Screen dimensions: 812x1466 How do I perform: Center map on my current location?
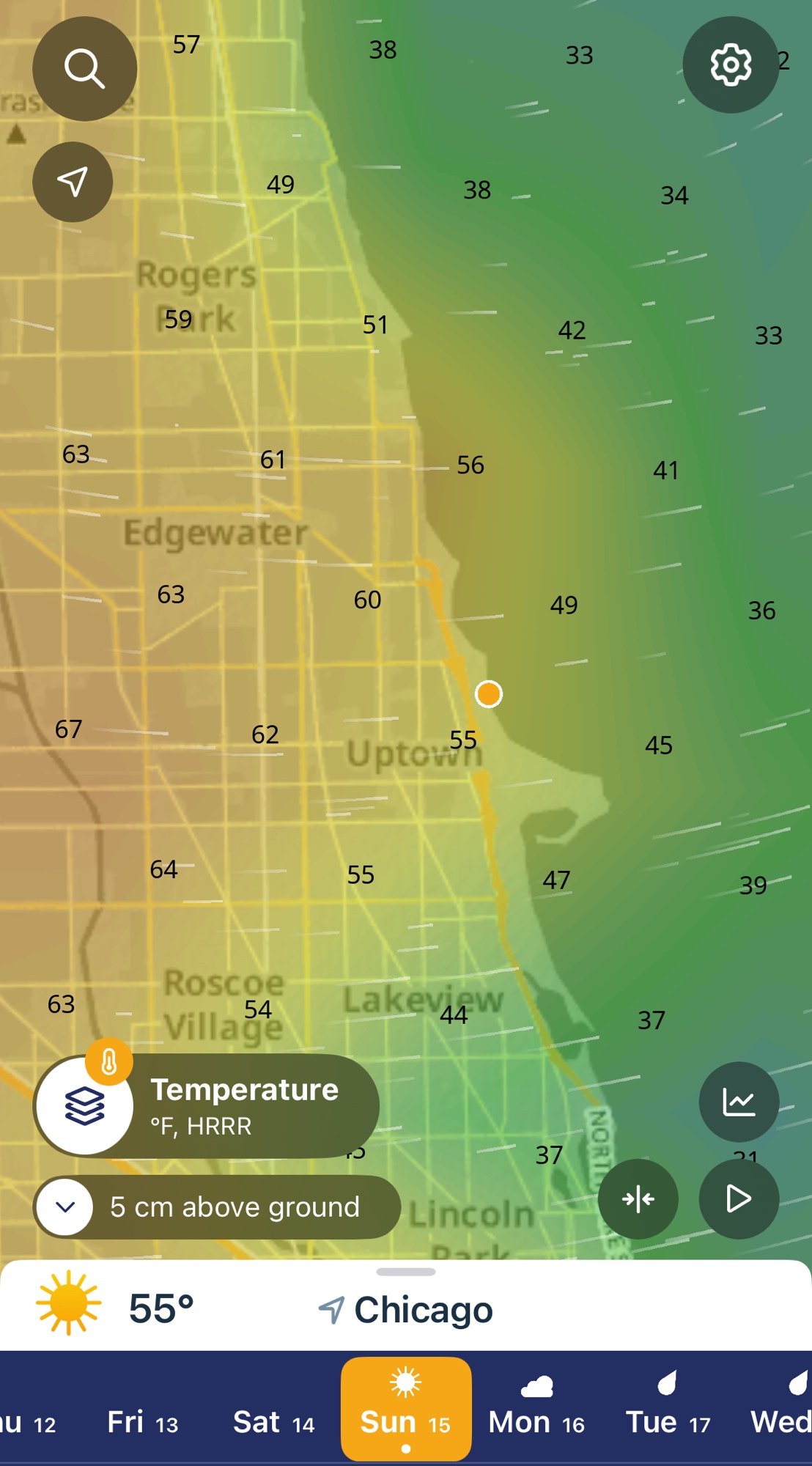[73, 182]
